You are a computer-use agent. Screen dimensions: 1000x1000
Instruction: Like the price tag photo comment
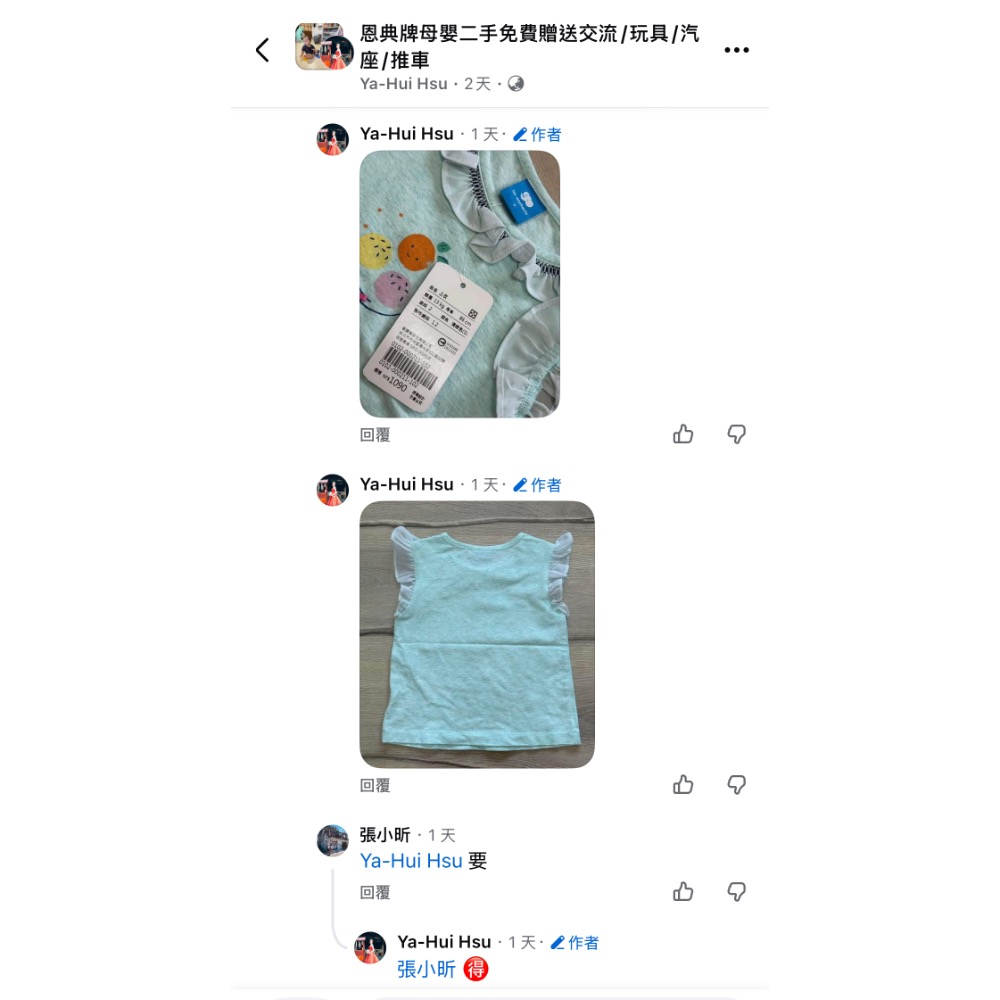[683, 434]
